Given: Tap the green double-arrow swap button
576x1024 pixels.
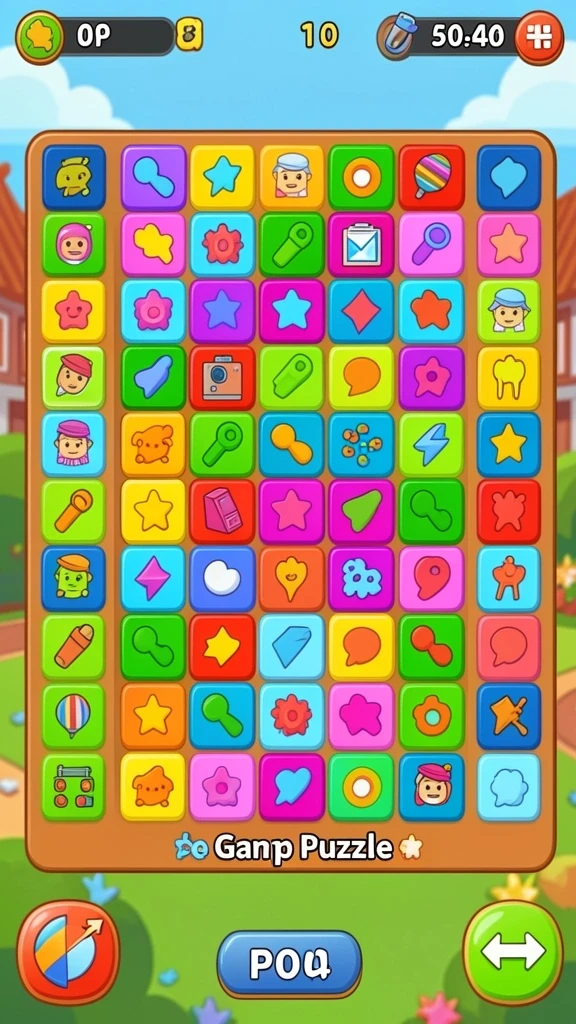Looking at the screenshot, I should click(513, 952).
